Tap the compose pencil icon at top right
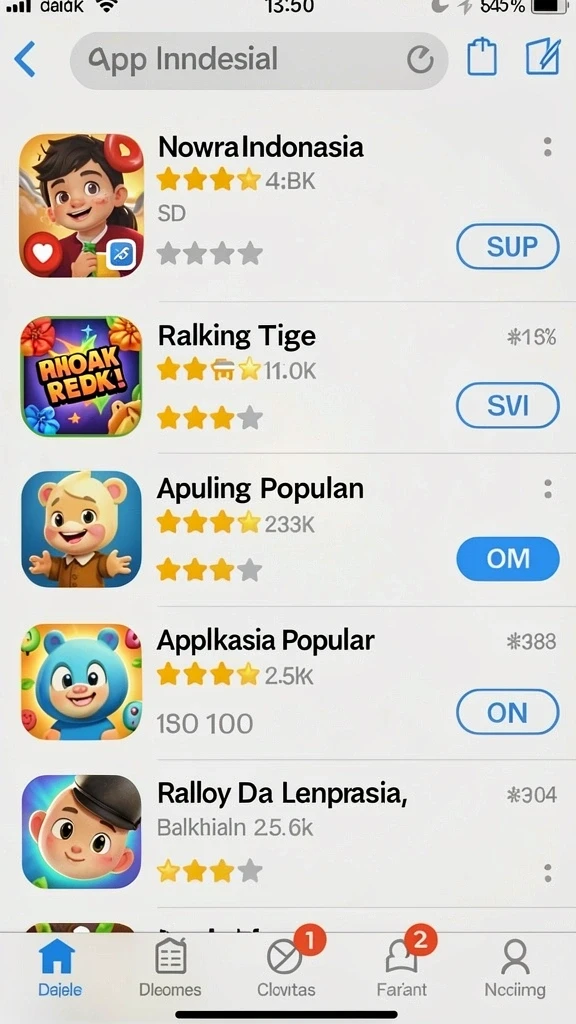Viewport: 576px width, 1024px height. point(543,57)
